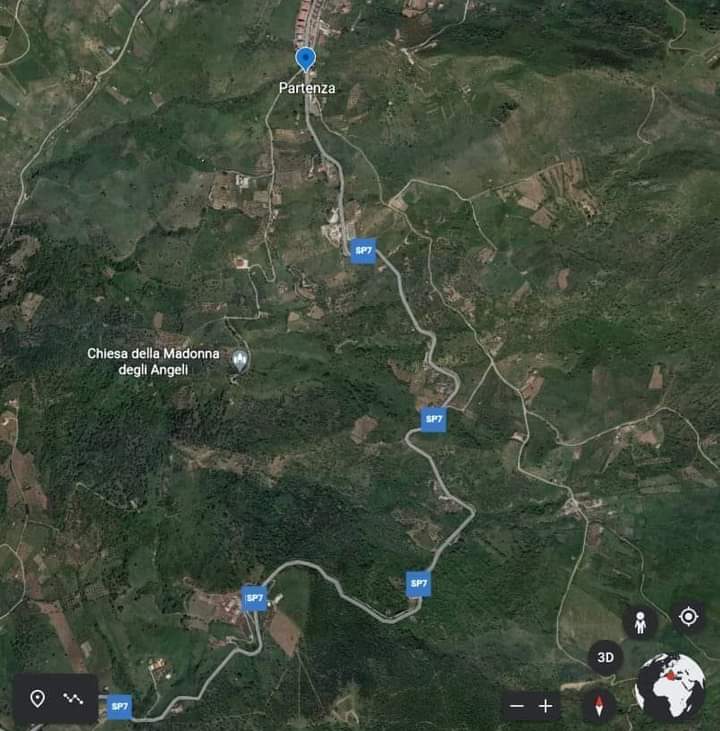Center map on my current location
720x731 pixels.
click(688, 616)
